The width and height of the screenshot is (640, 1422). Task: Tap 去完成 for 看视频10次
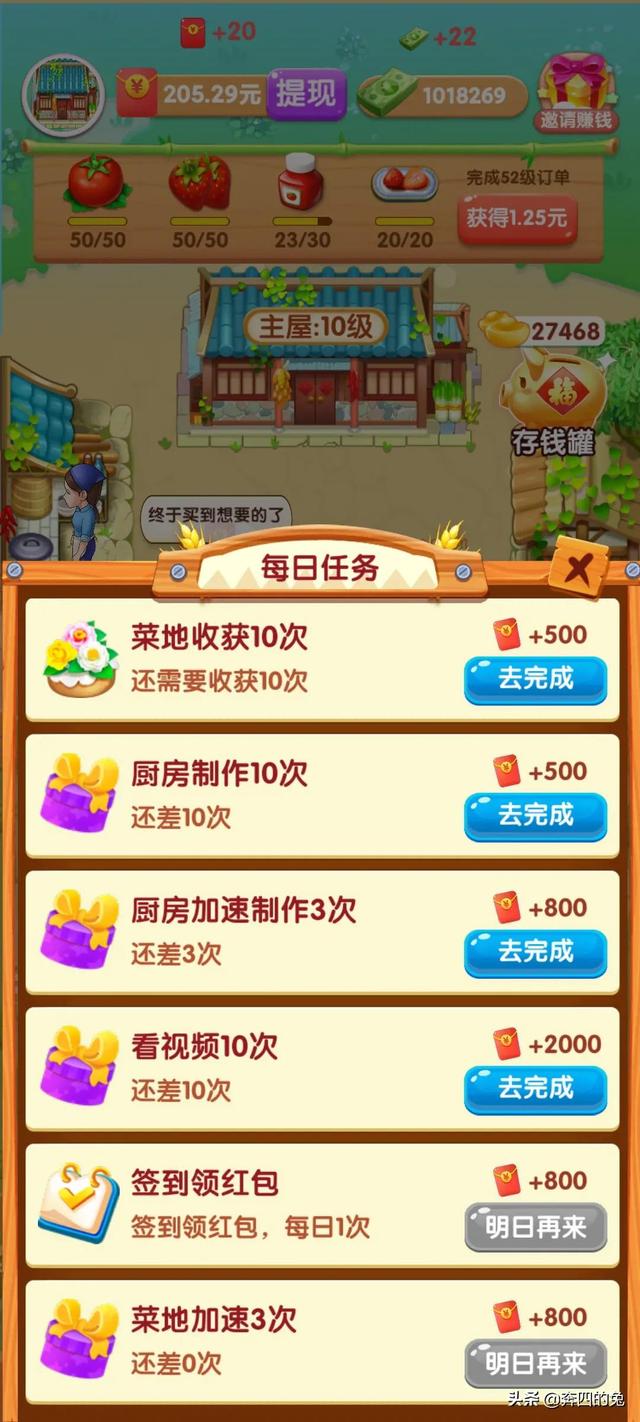[535, 1088]
